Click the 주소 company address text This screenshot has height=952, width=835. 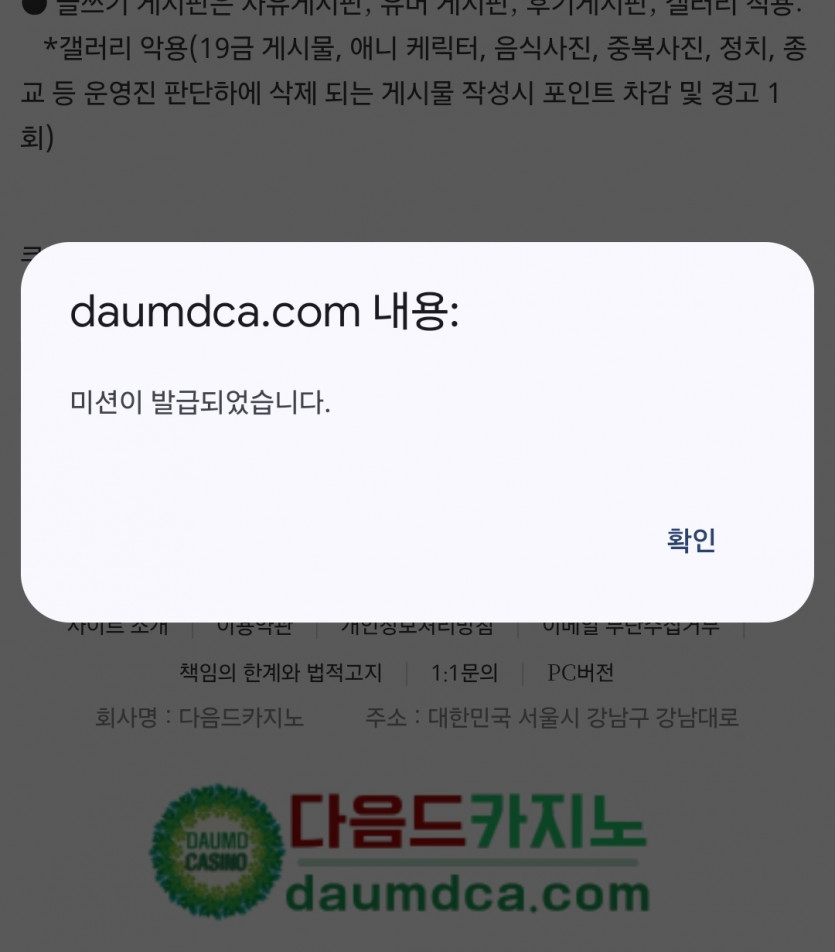click(x=556, y=717)
